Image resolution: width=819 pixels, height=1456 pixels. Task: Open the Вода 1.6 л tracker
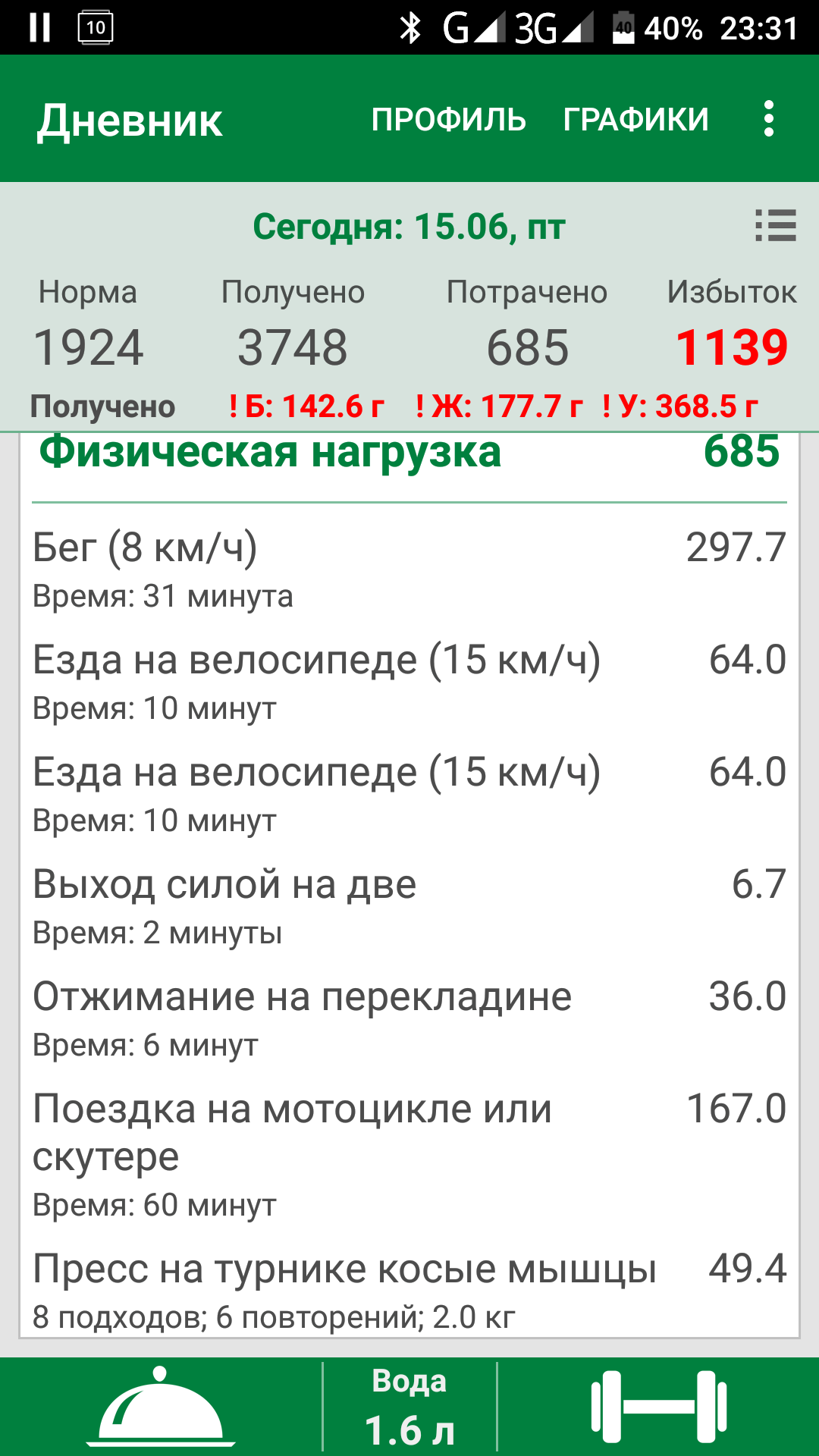pos(409,1408)
